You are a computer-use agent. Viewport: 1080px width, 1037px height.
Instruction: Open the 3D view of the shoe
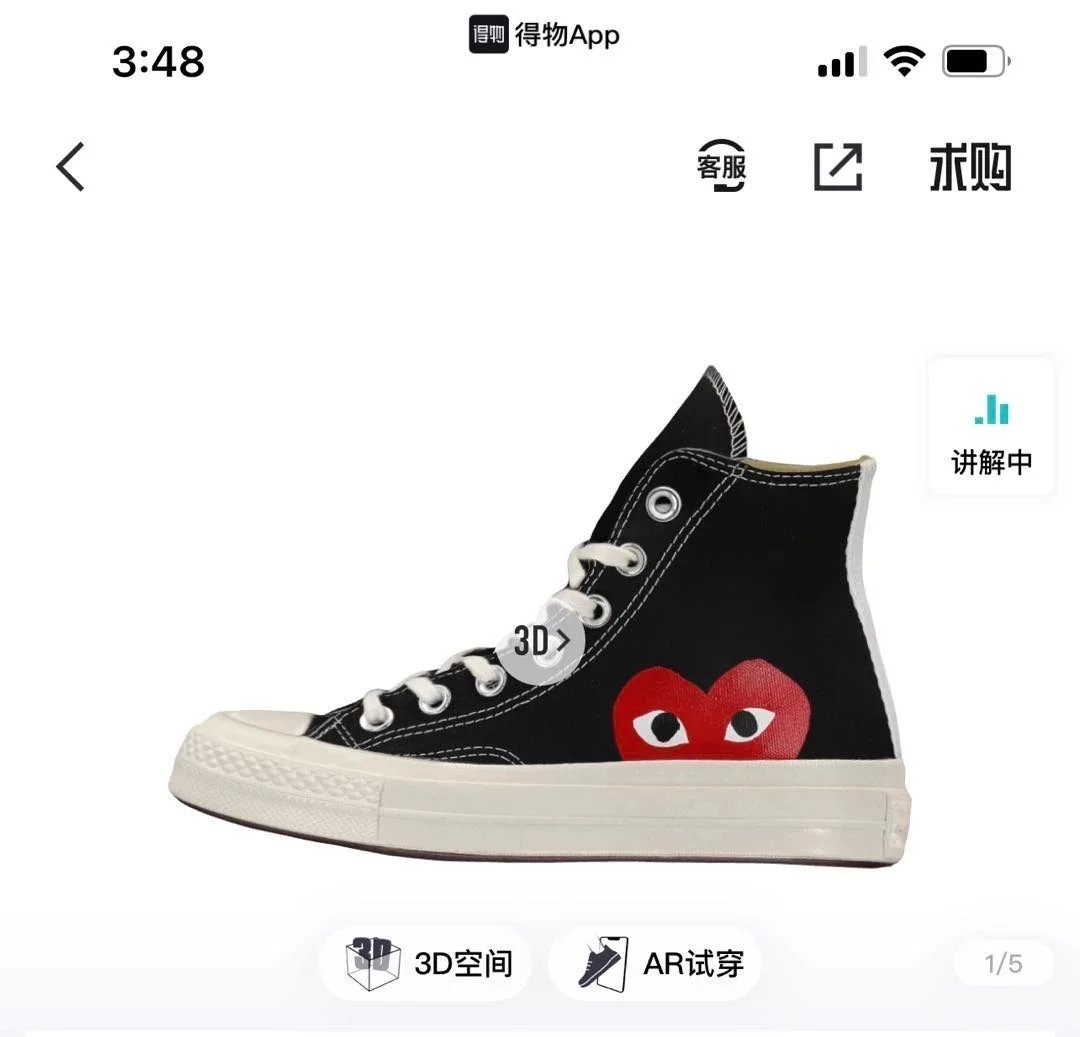542,640
